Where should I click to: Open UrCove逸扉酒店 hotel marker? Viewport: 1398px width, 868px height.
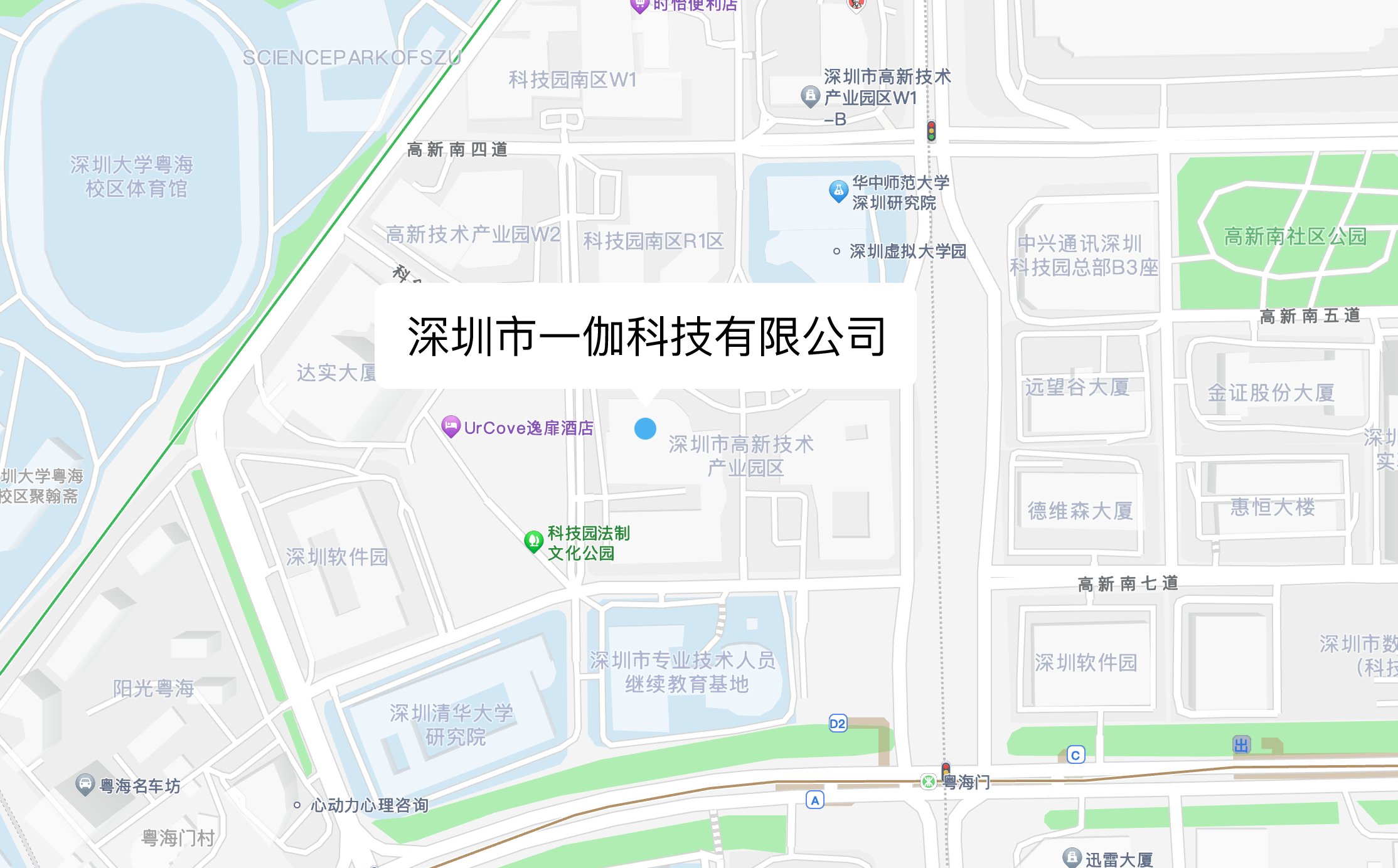pyautogui.click(x=451, y=426)
